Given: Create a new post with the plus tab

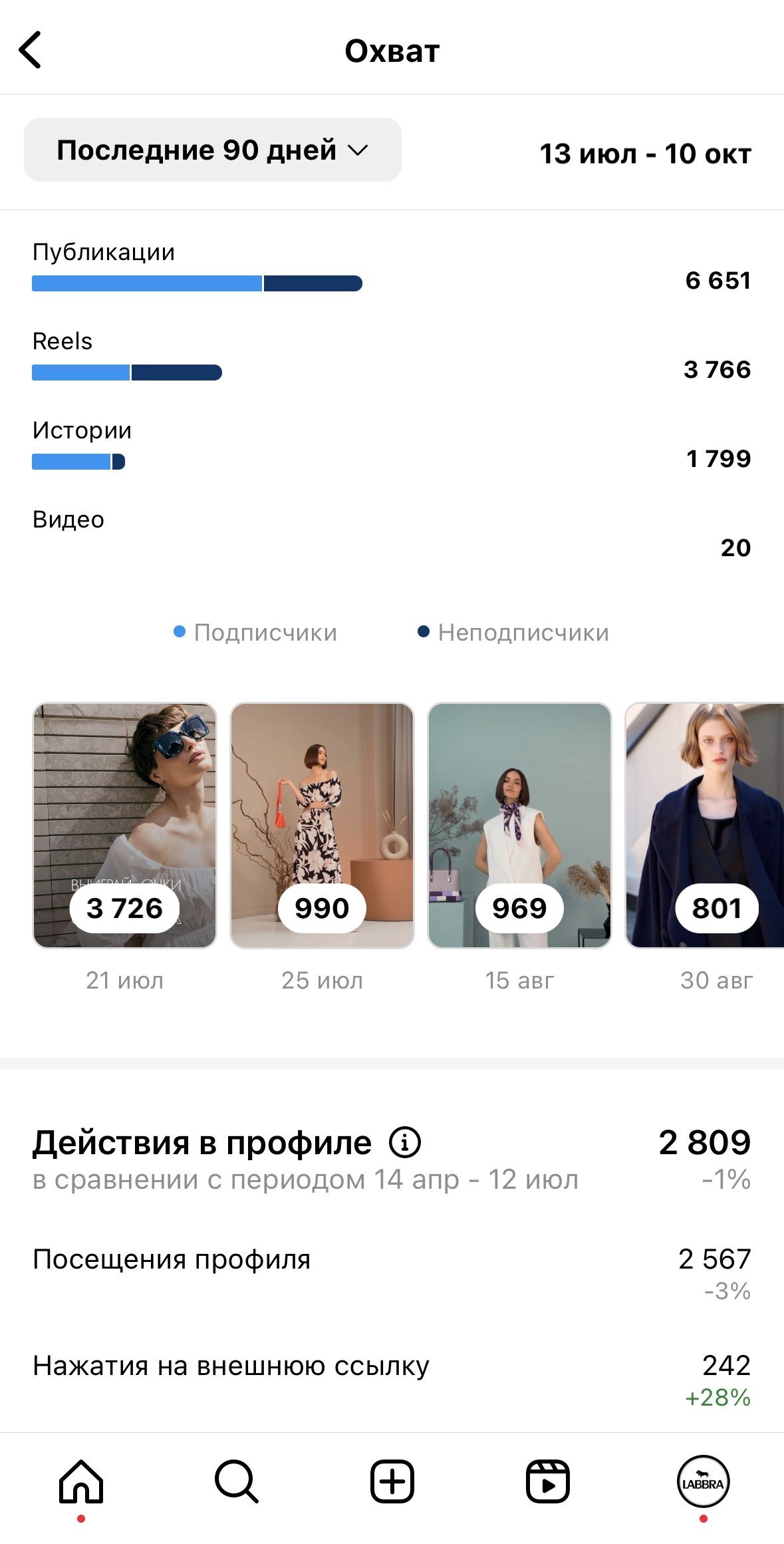Looking at the screenshot, I should coord(392,1482).
